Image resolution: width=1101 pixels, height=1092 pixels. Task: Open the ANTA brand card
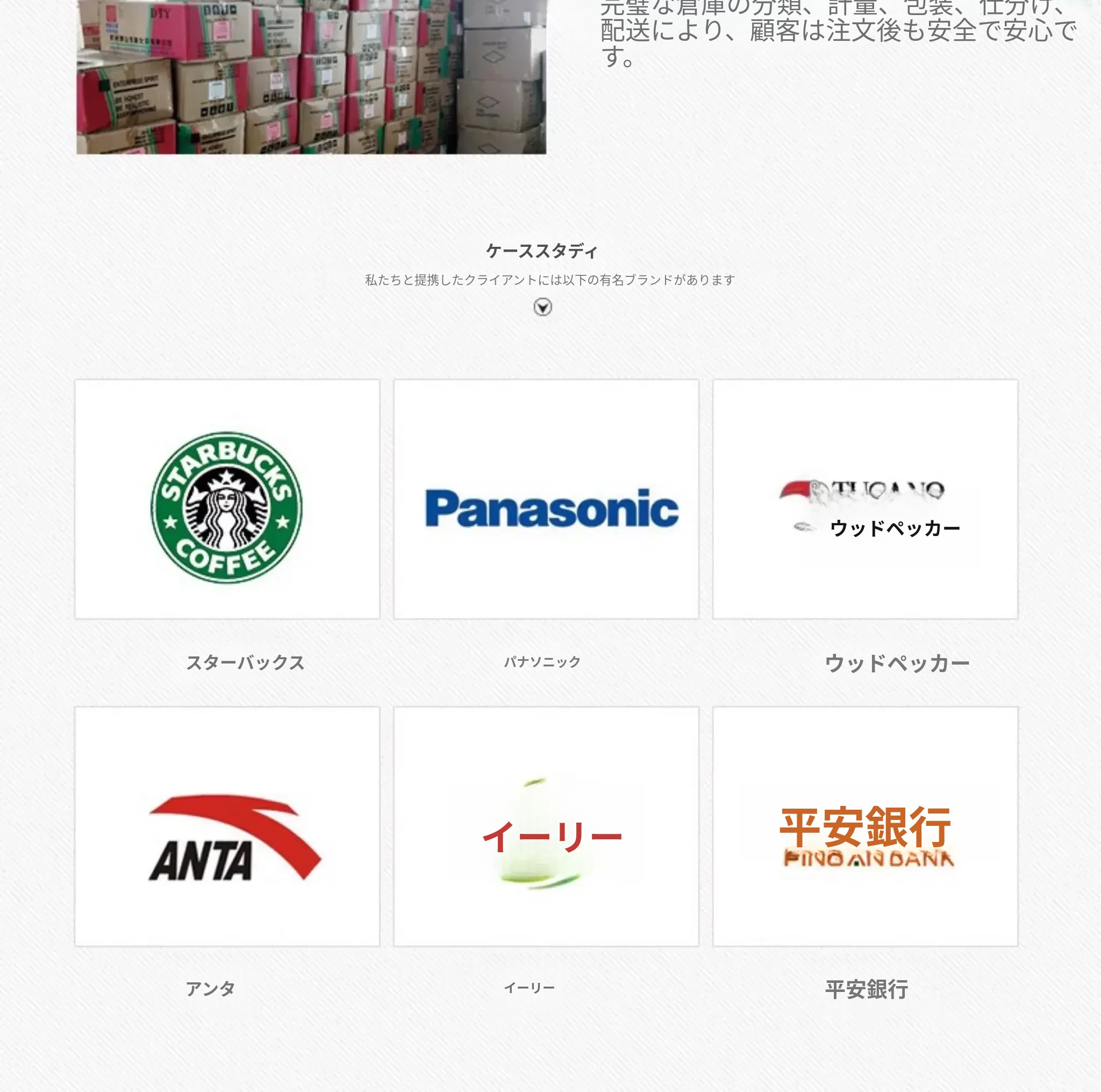click(227, 826)
